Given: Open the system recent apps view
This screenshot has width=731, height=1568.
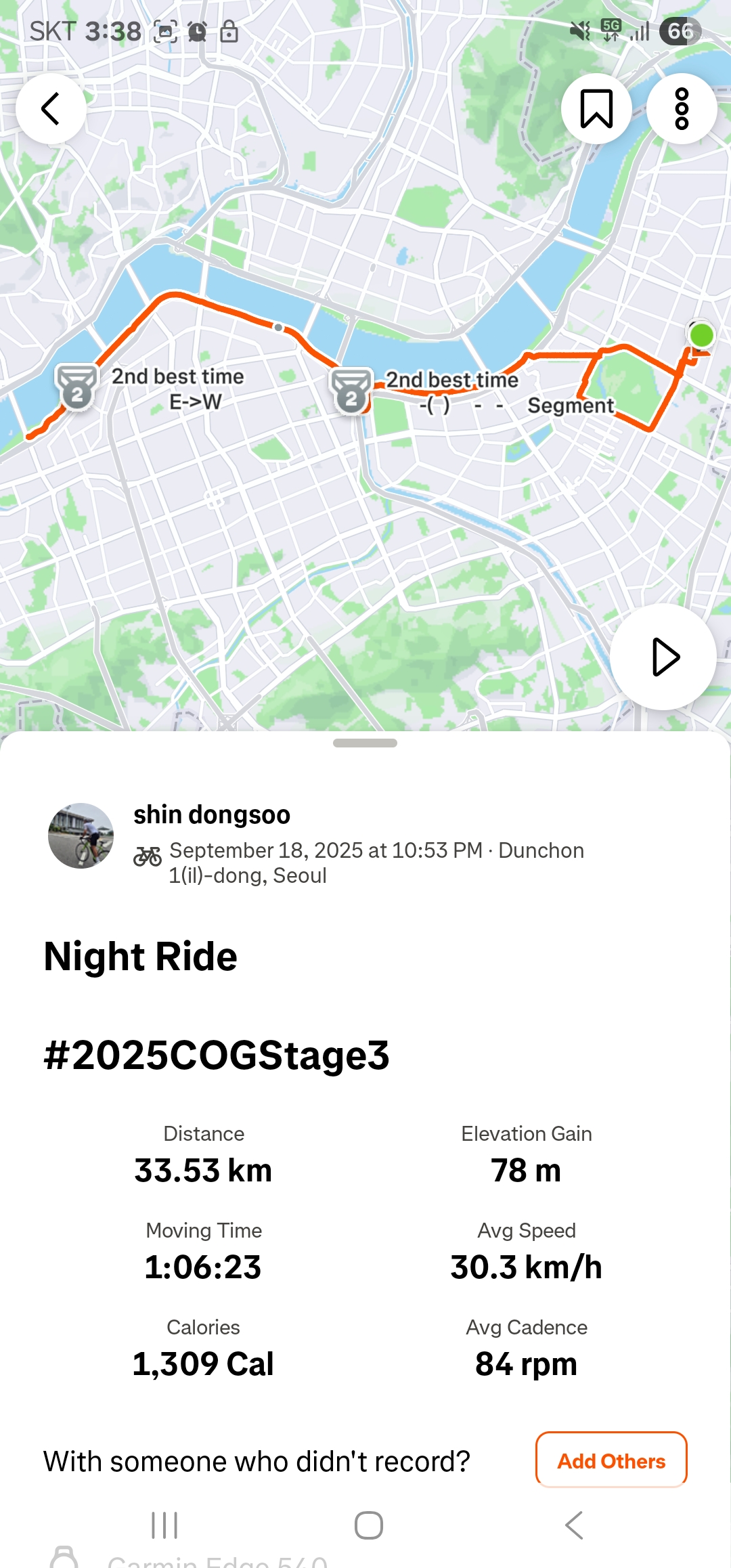Looking at the screenshot, I should pos(164,1525).
